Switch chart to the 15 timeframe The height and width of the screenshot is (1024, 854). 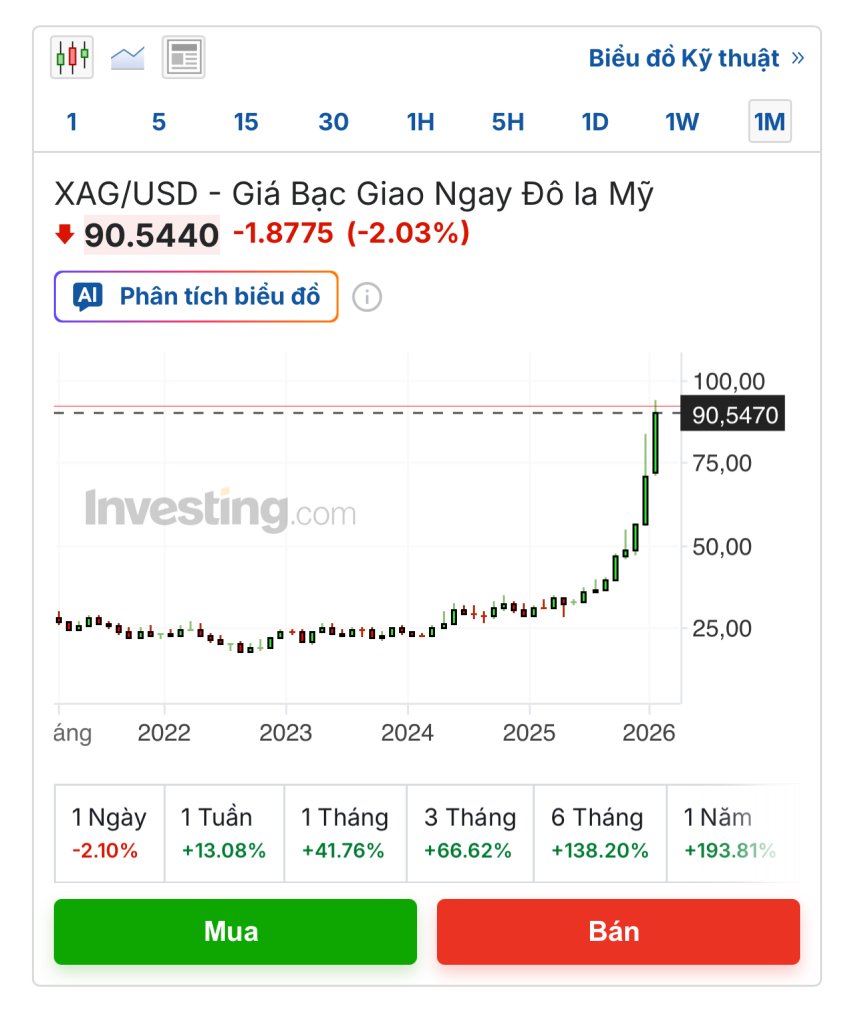[x=246, y=122]
